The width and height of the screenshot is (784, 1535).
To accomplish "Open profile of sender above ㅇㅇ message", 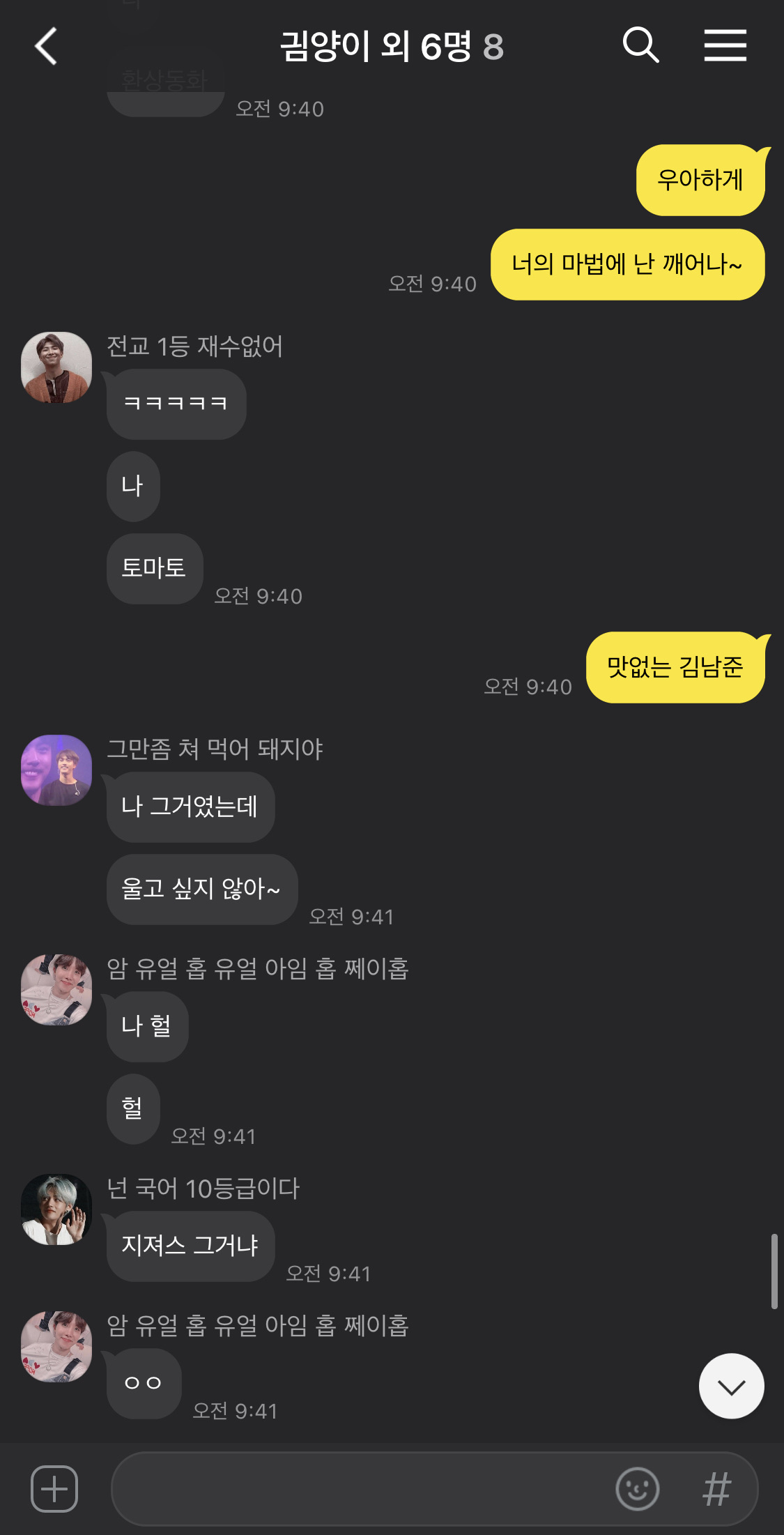I will [56, 1346].
